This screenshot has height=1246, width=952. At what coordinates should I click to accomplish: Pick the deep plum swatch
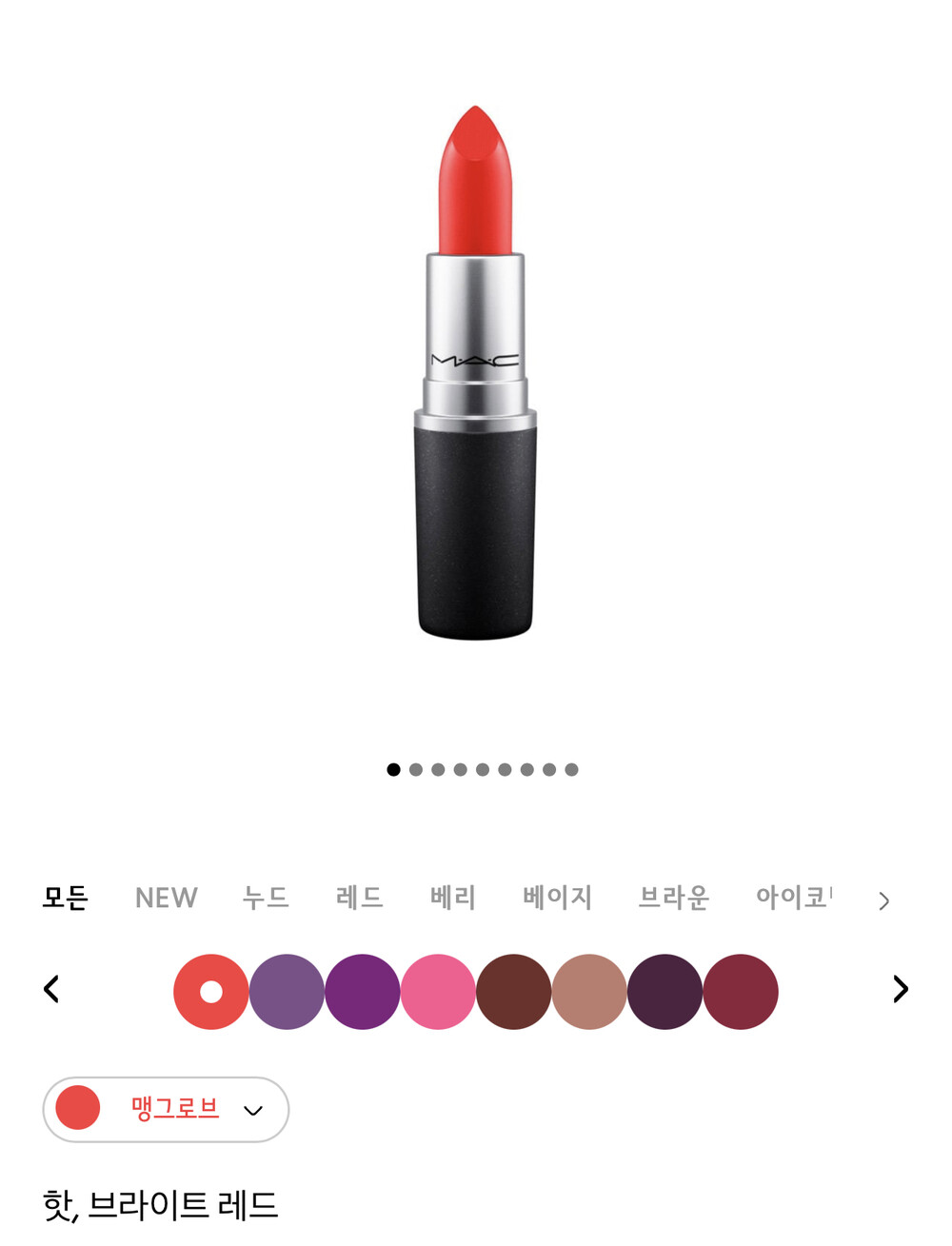coord(665,992)
